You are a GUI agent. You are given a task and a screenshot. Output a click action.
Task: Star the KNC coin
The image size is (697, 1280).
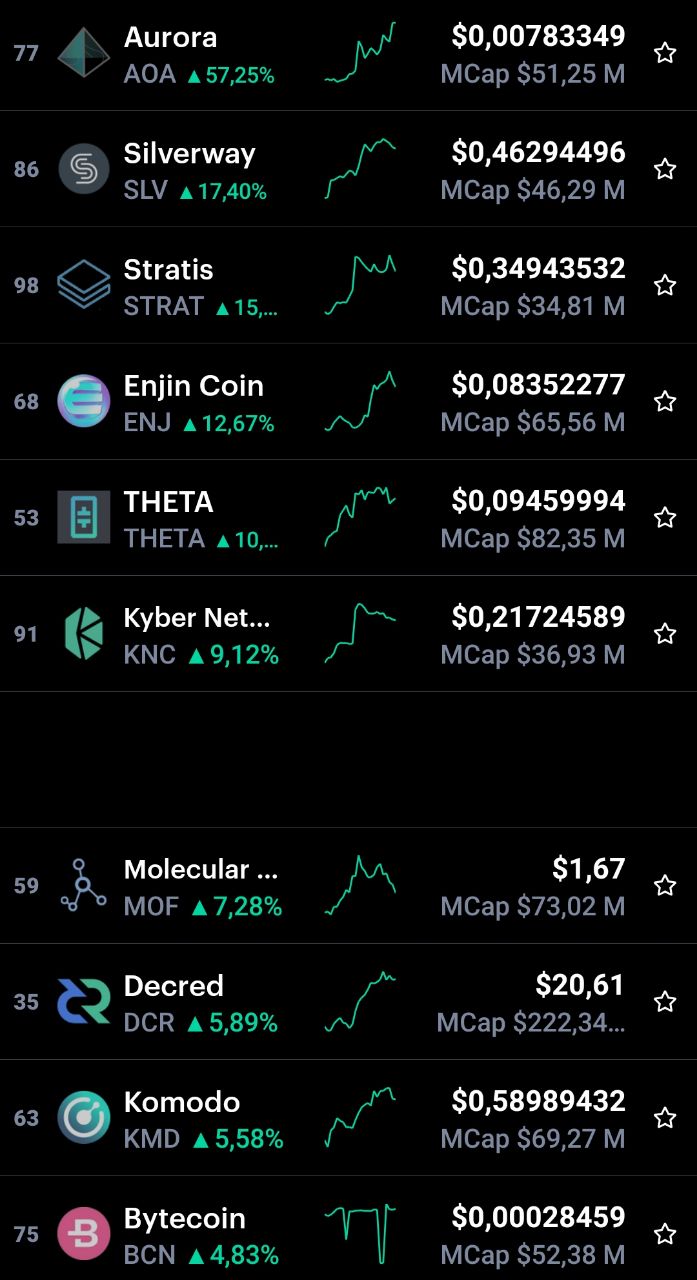point(665,633)
